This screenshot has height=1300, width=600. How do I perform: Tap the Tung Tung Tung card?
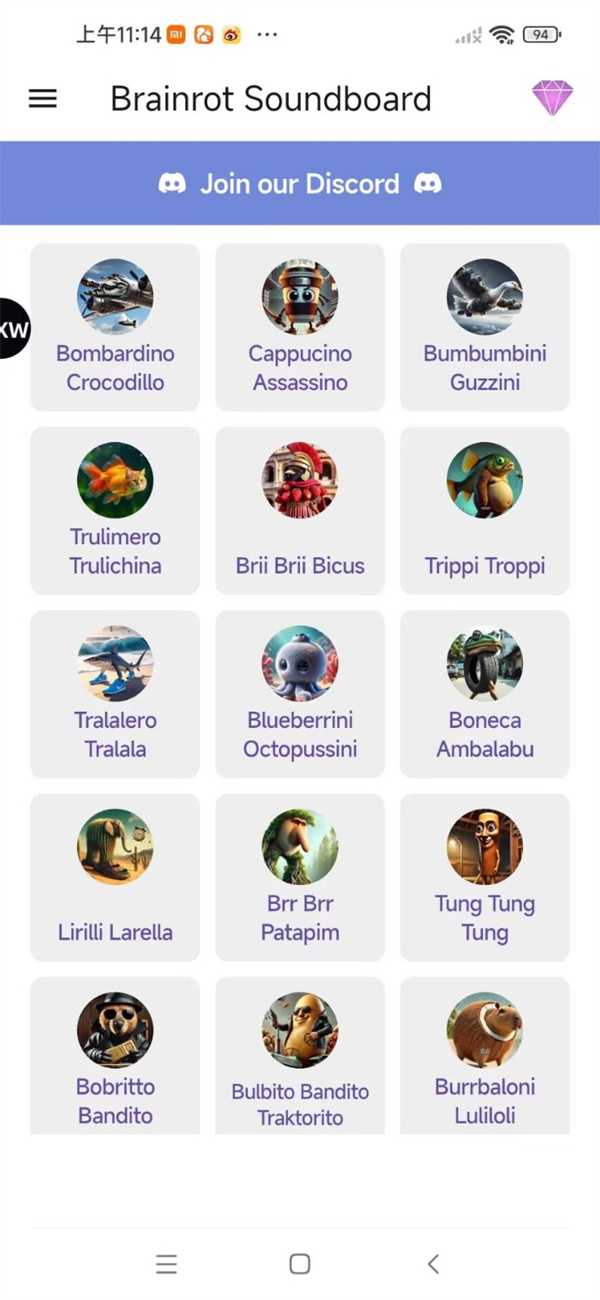coord(485,878)
